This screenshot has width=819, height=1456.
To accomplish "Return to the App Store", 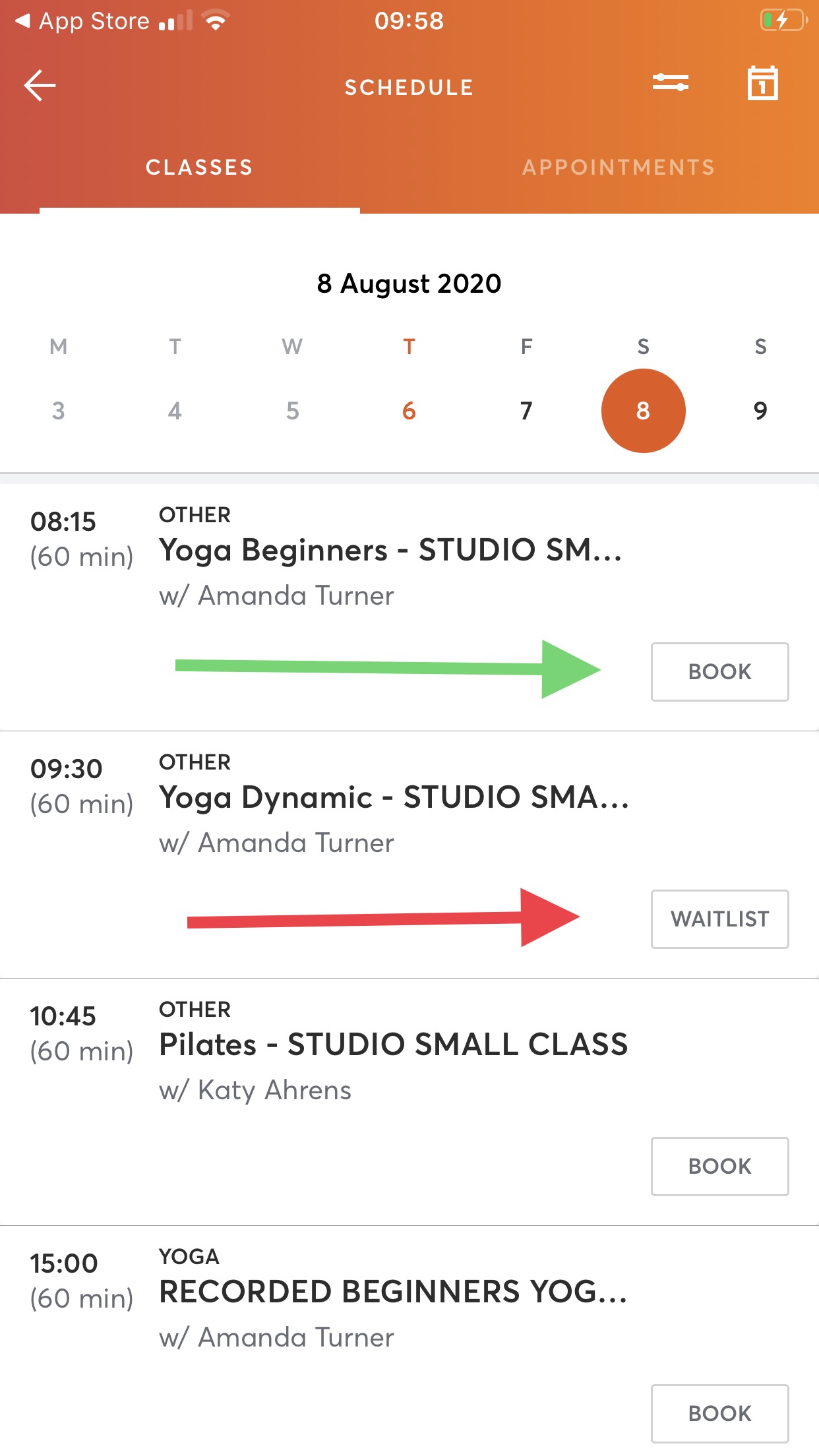I will tap(82, 21).
